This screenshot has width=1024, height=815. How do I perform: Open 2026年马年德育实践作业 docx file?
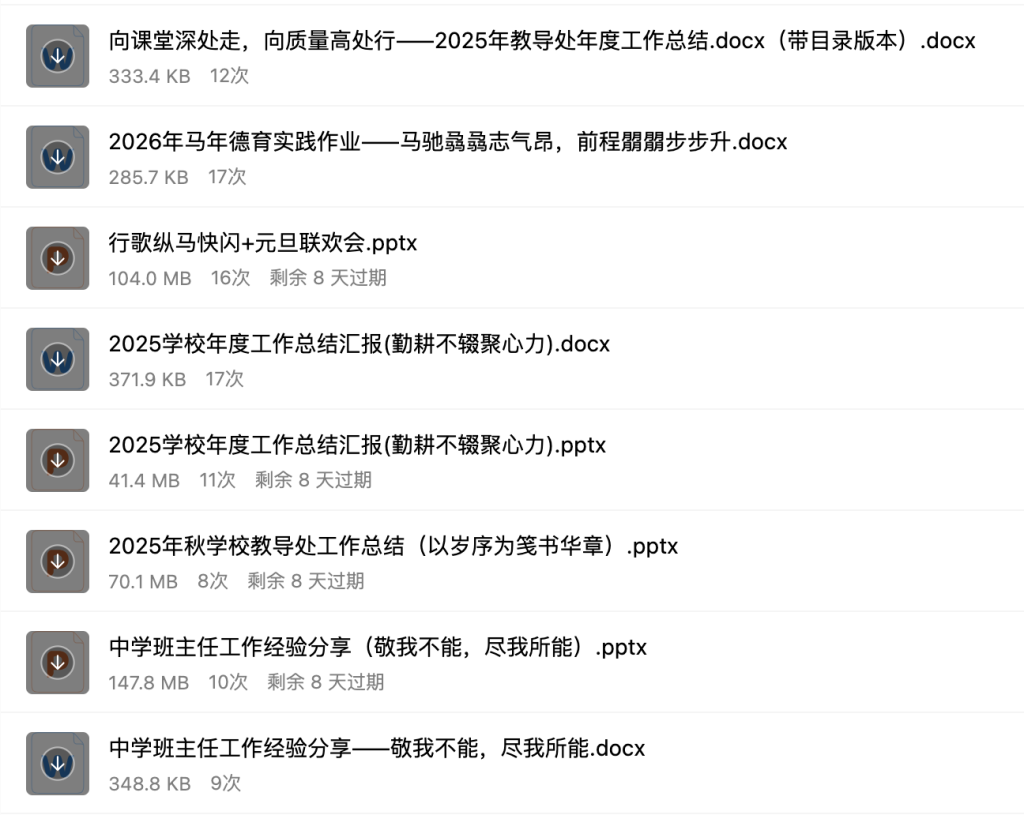pos(447,142)
